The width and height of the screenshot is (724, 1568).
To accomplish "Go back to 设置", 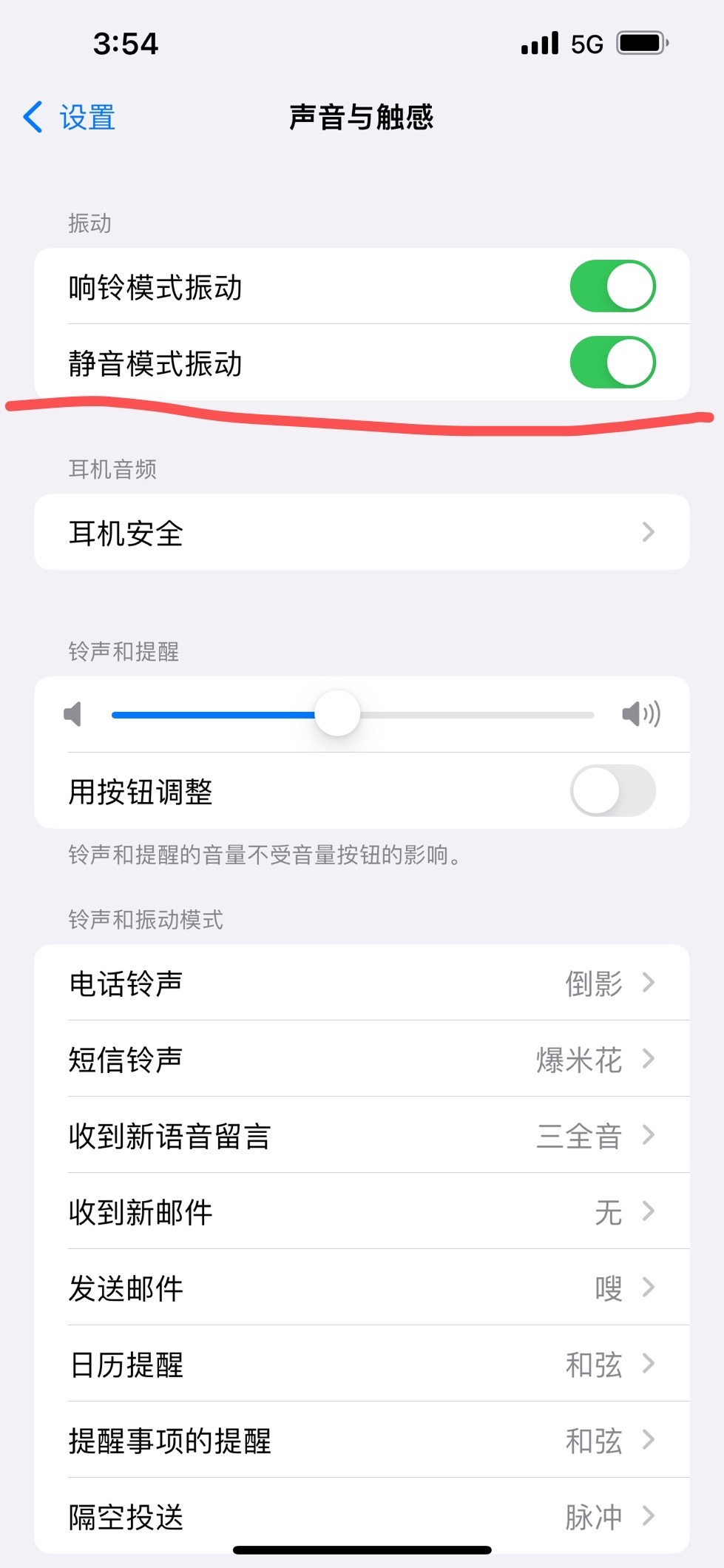I will tap(70, 118).
